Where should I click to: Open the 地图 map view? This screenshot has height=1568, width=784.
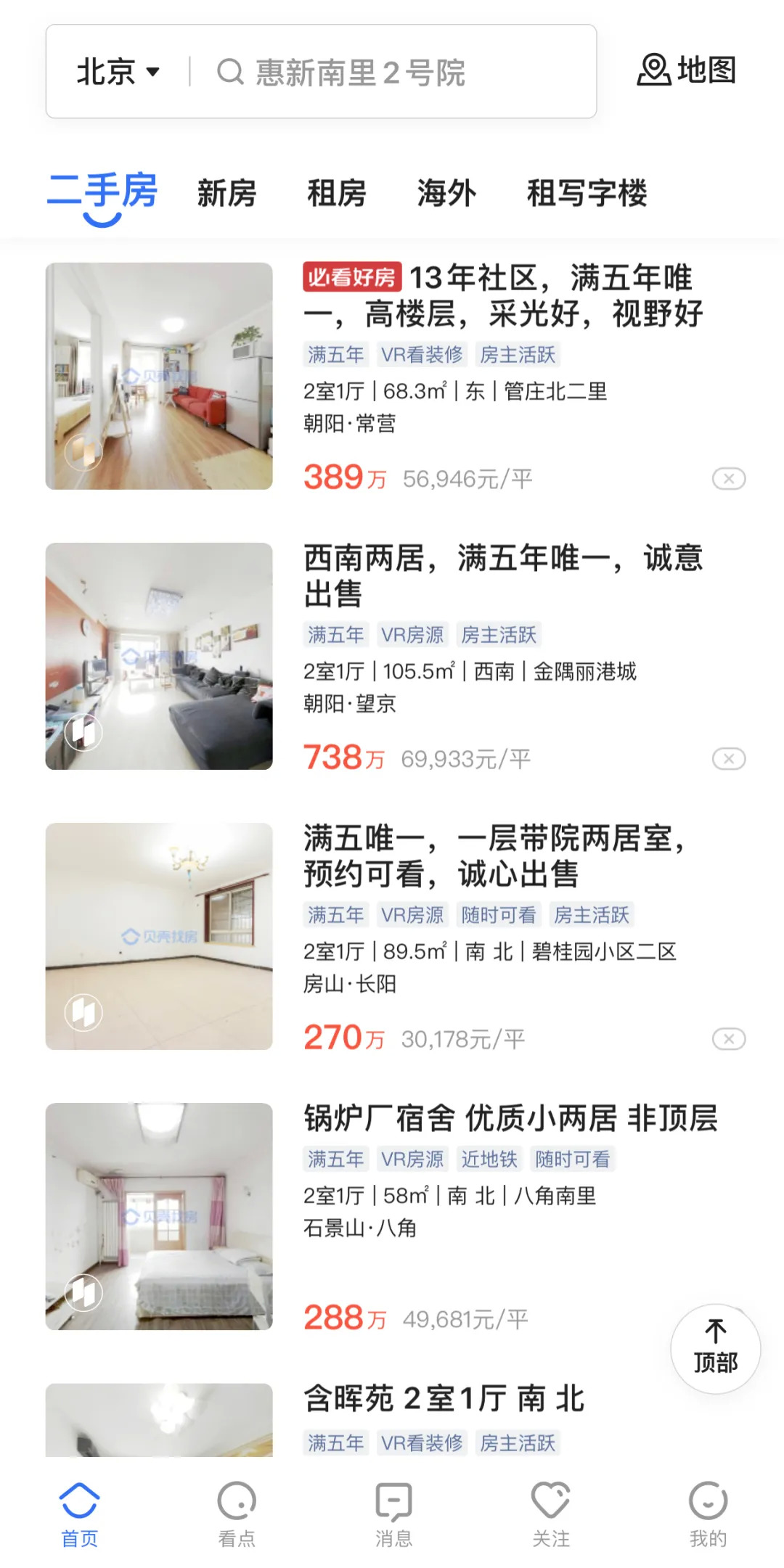[x=687, y=70]
